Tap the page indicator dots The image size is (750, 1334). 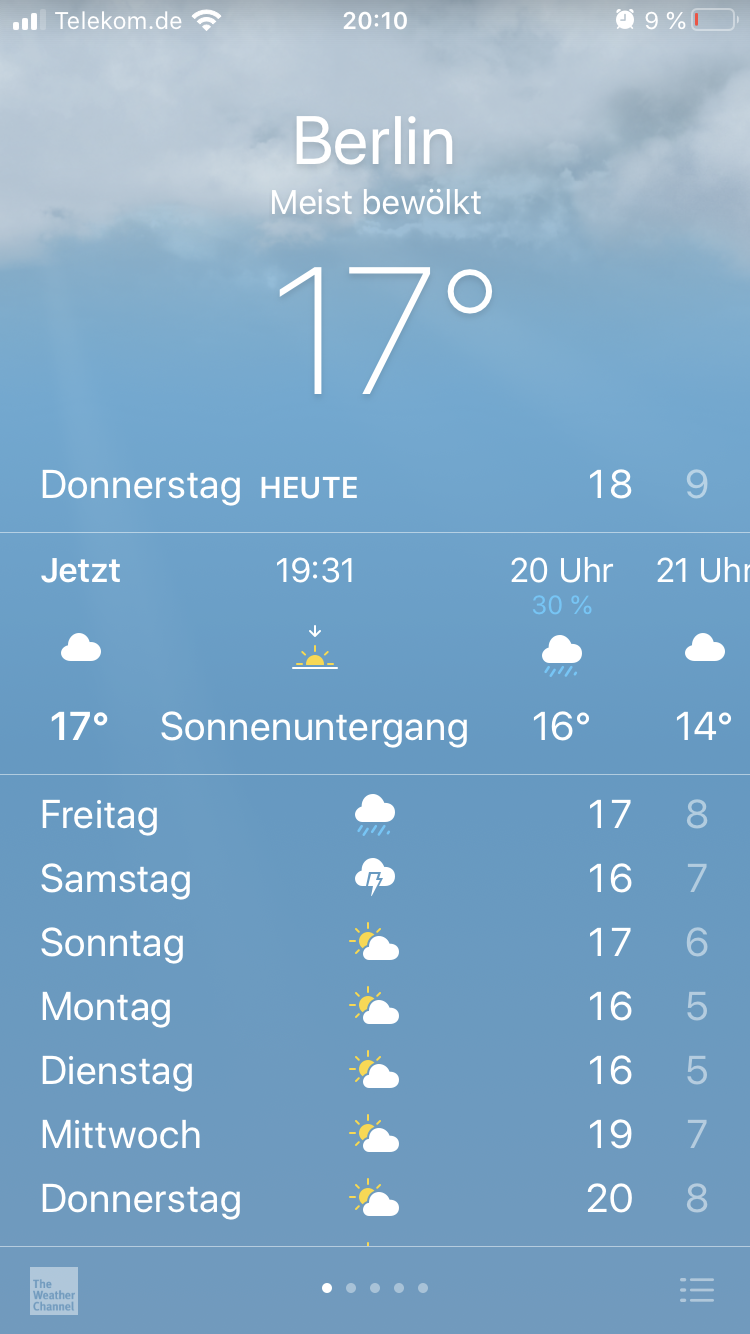coord(375,1288)
